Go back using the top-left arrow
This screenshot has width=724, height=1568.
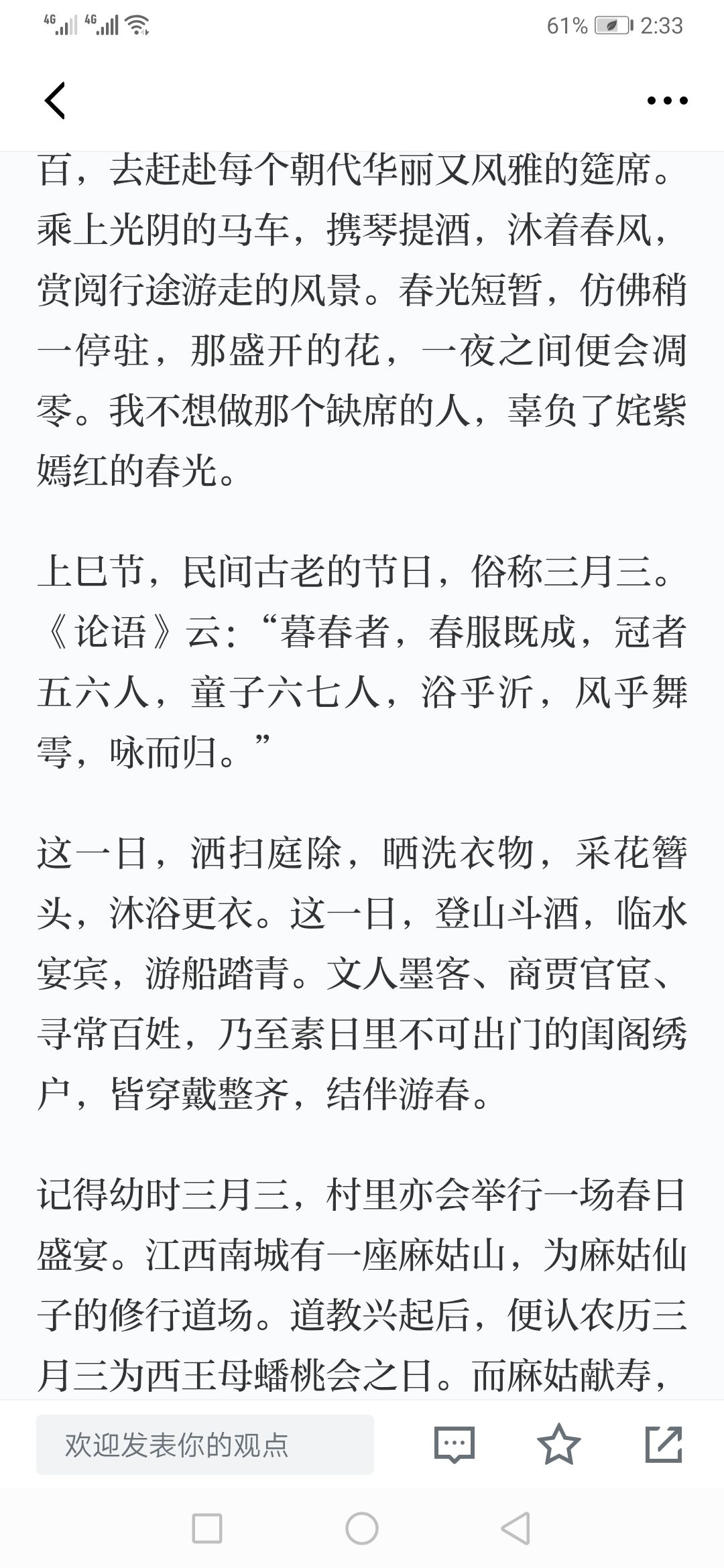coord(55,101)
